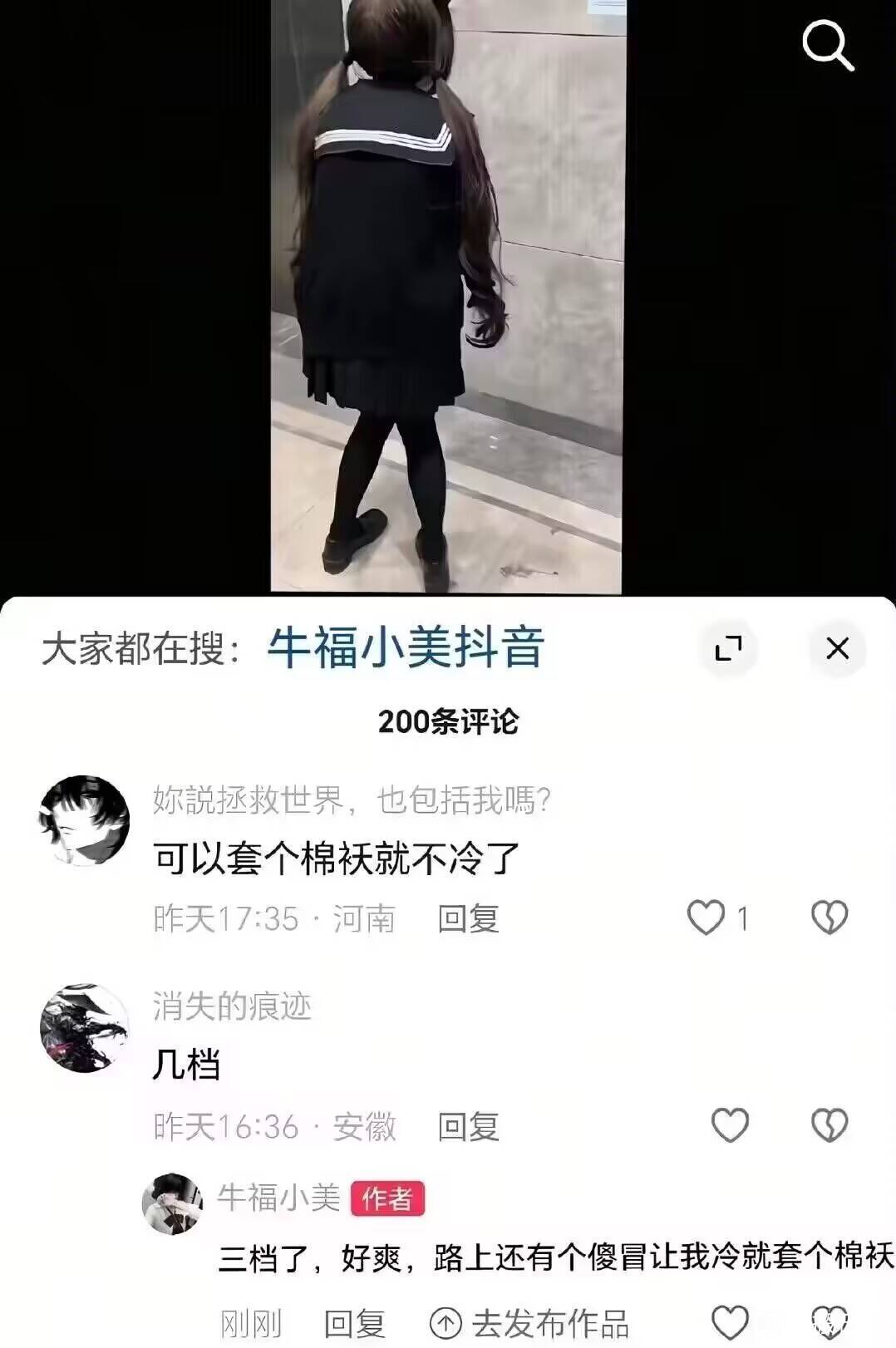This screenshot has height=1348, width=896.
Task: Search the suggested term 牛福小美抖音
Action: [406, 648]
